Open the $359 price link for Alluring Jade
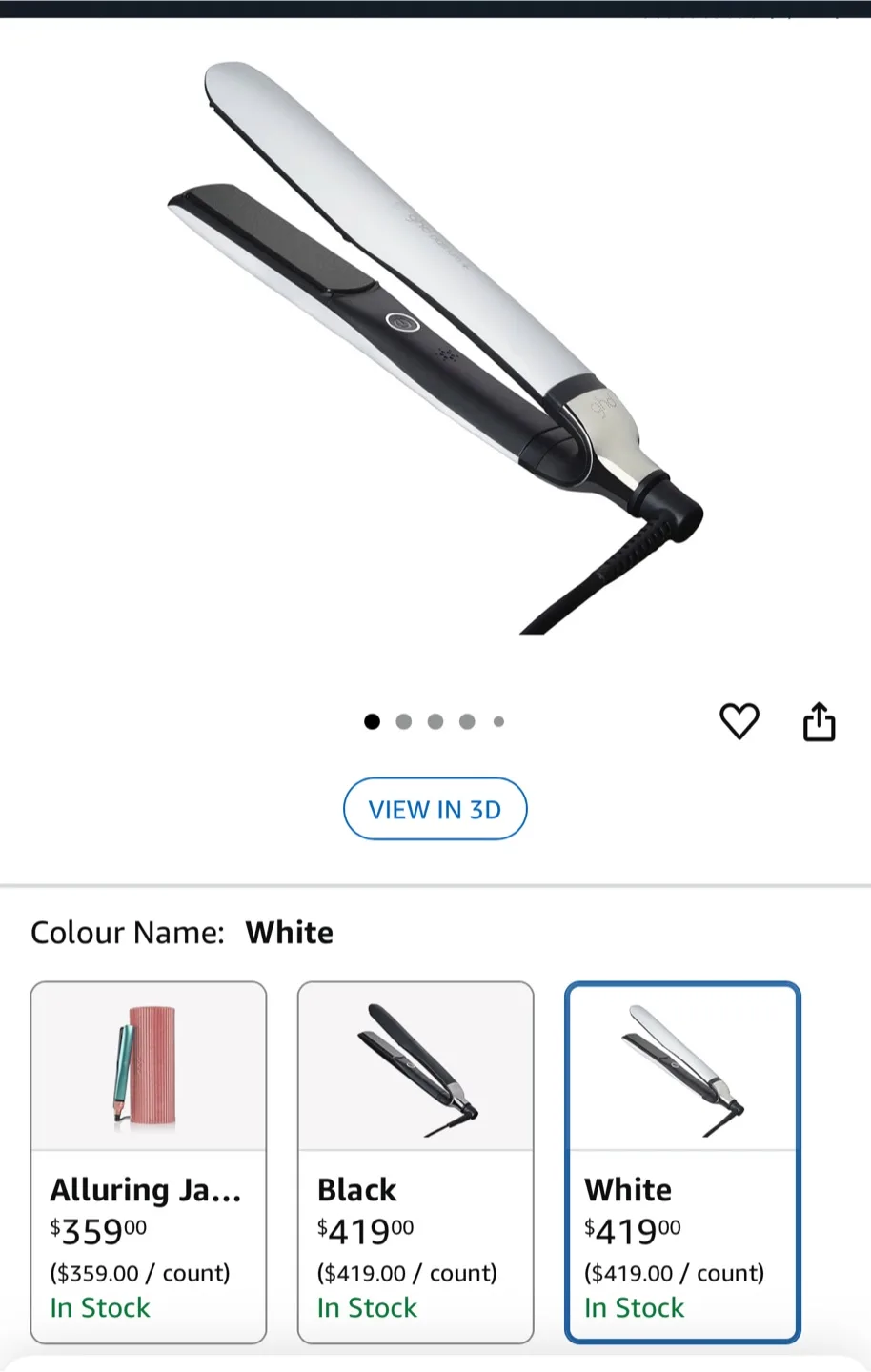Screen dimensions: 871x1372 [x=95, y=1231]
